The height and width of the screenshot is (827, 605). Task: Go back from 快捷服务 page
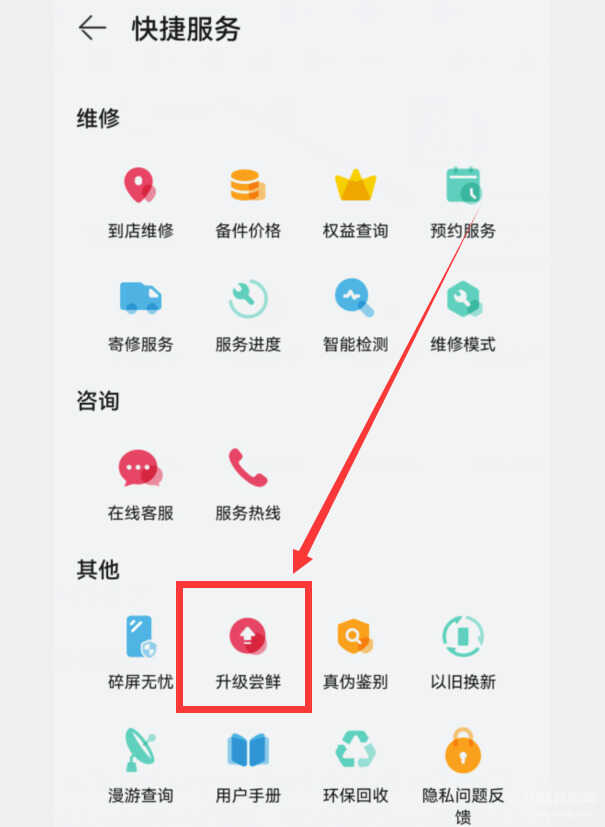coord(92,29)
